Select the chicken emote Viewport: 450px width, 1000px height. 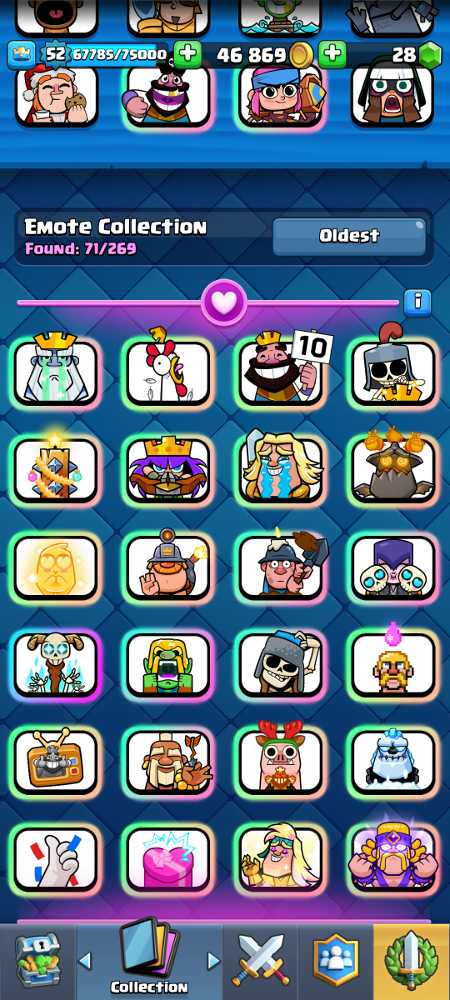pos(168,372)
